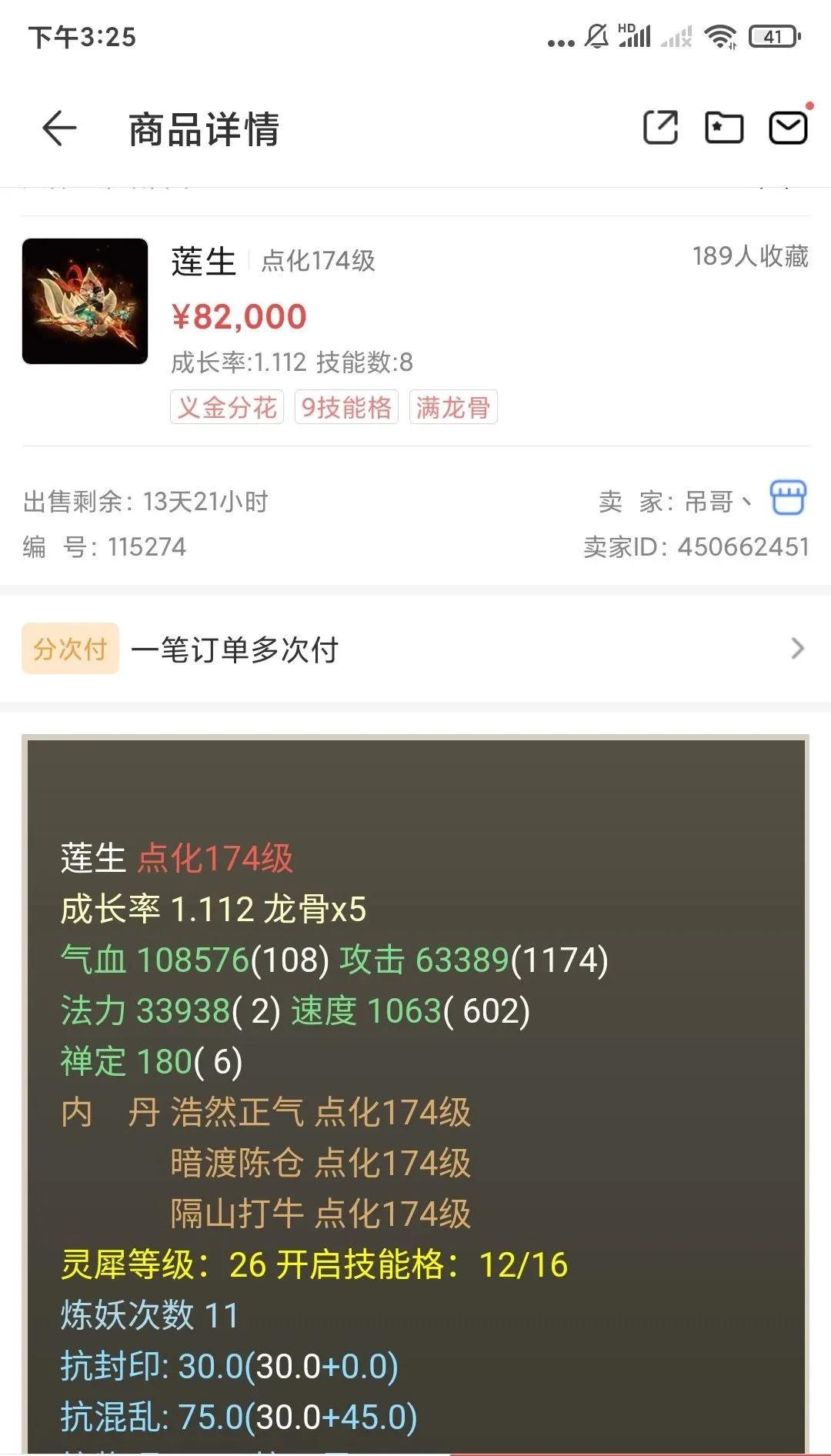The height and width of the screenshot is (1456, 831).
Task: Select the 满龙骨 tag
Action: pos(452,409)
